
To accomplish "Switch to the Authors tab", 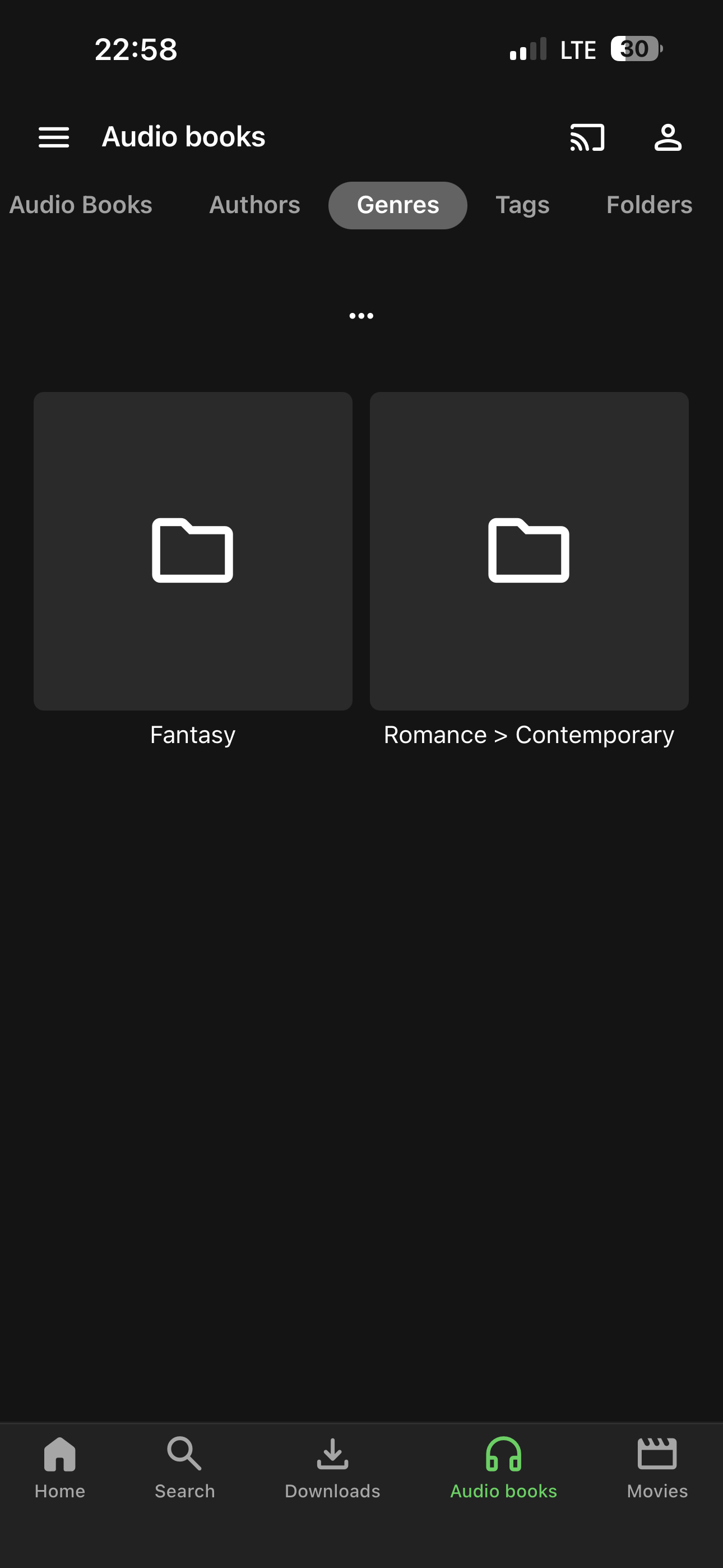I will tap(254, 205).
